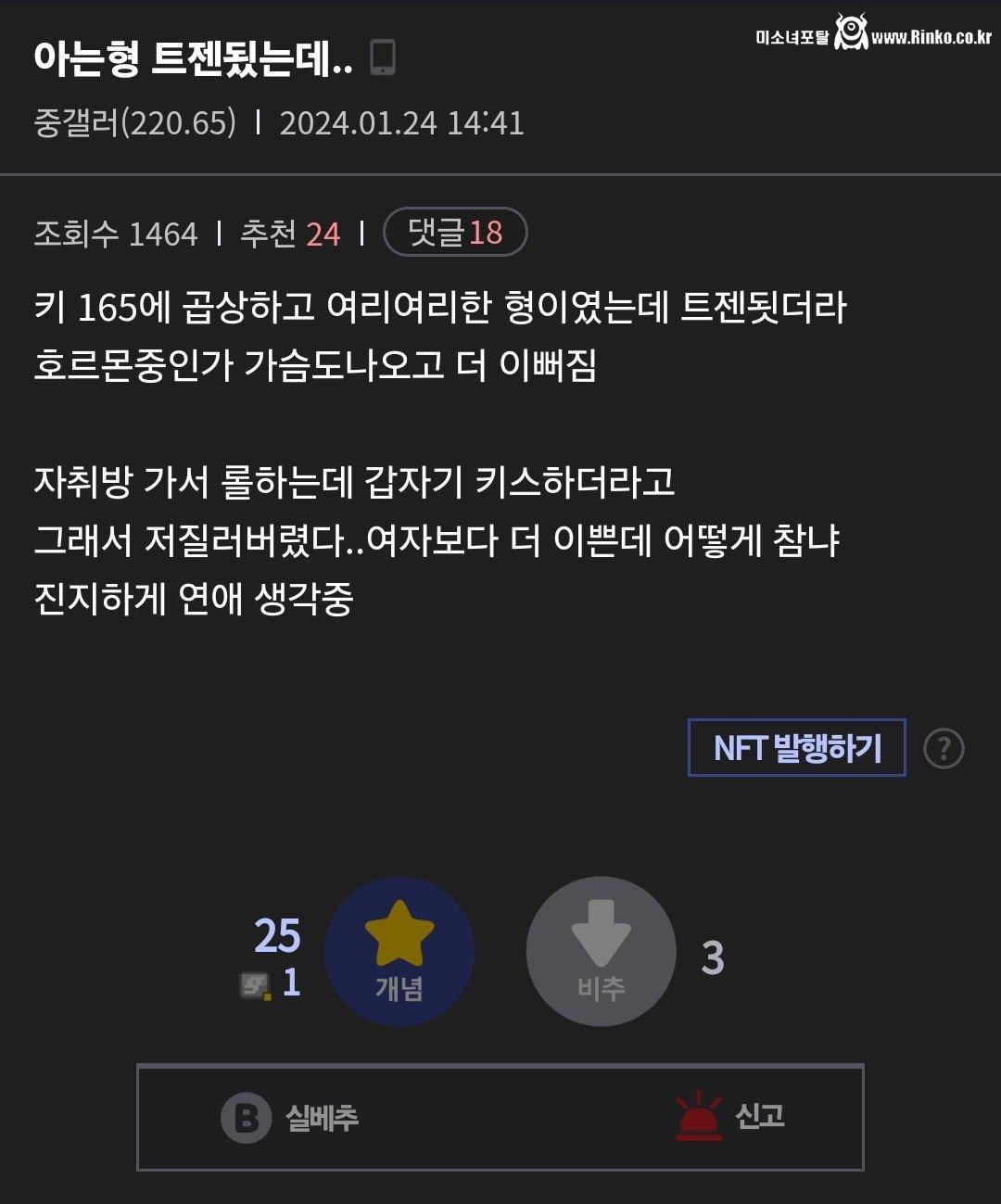
Task: Open the question mark help icon
Action: [x=944, y=748]
